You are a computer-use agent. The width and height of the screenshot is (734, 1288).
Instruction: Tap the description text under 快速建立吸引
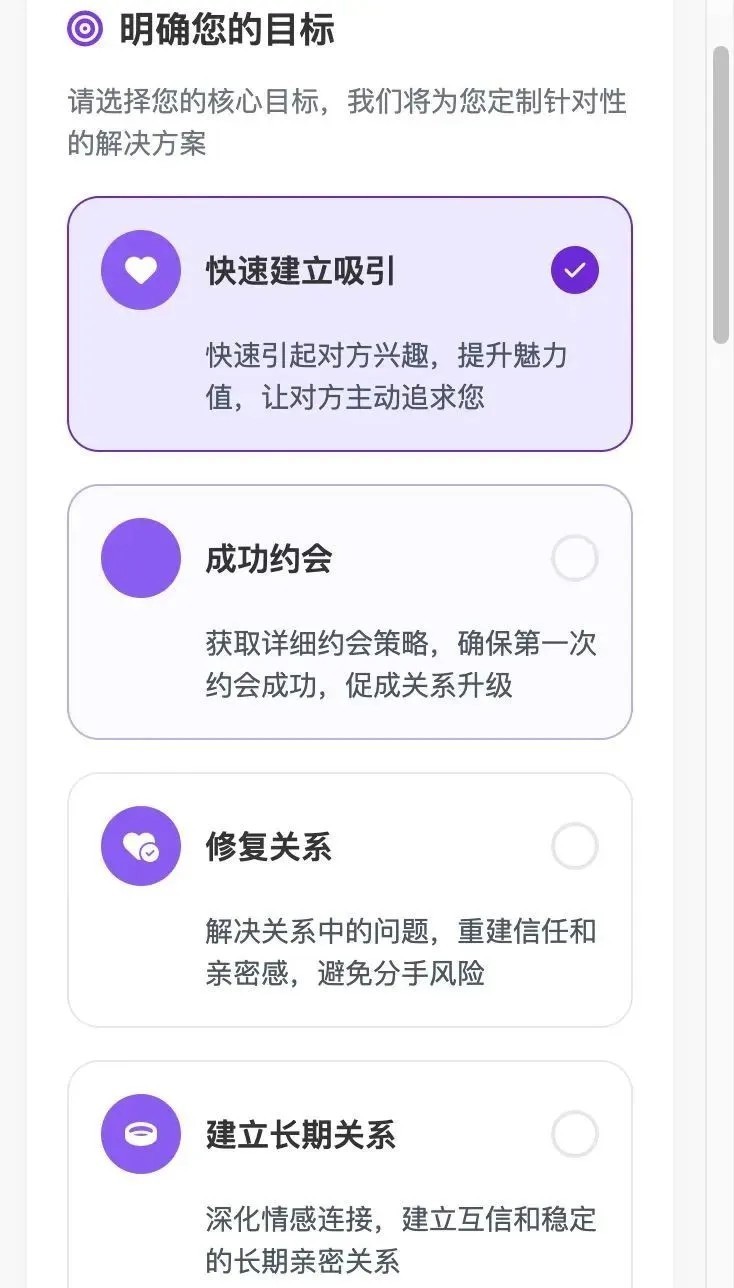click(x=386, y=376)
